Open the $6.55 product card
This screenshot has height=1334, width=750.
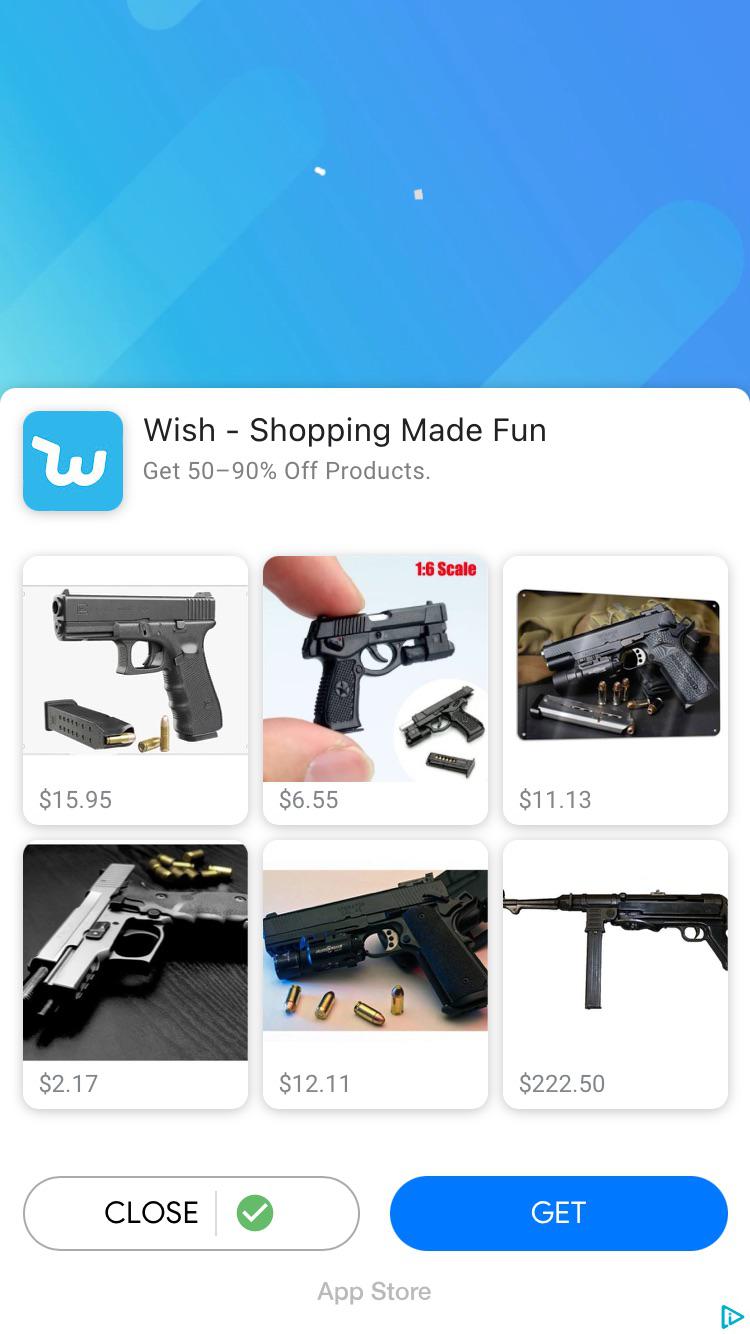375,690
